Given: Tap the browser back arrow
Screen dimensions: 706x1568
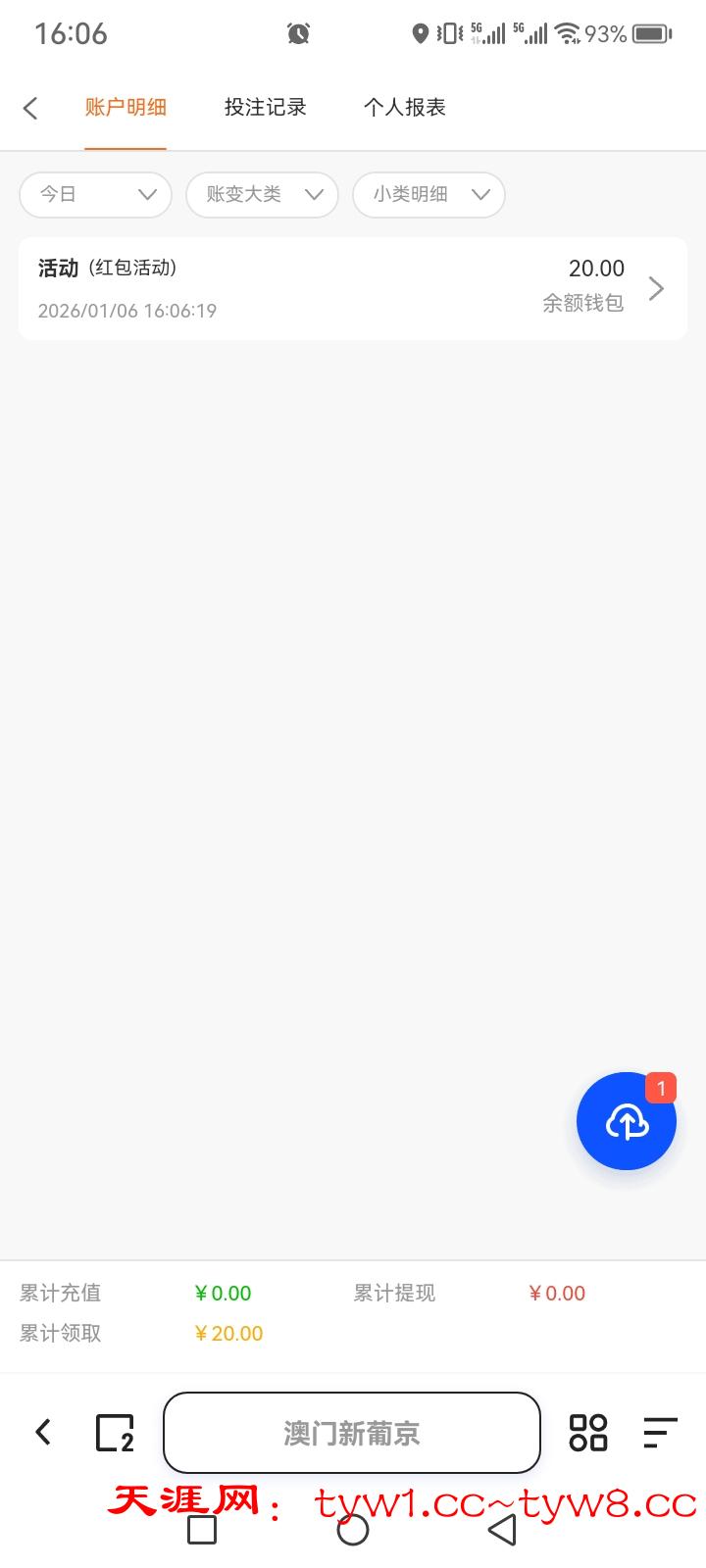Looking at the screenshot, I should 43,1433.
